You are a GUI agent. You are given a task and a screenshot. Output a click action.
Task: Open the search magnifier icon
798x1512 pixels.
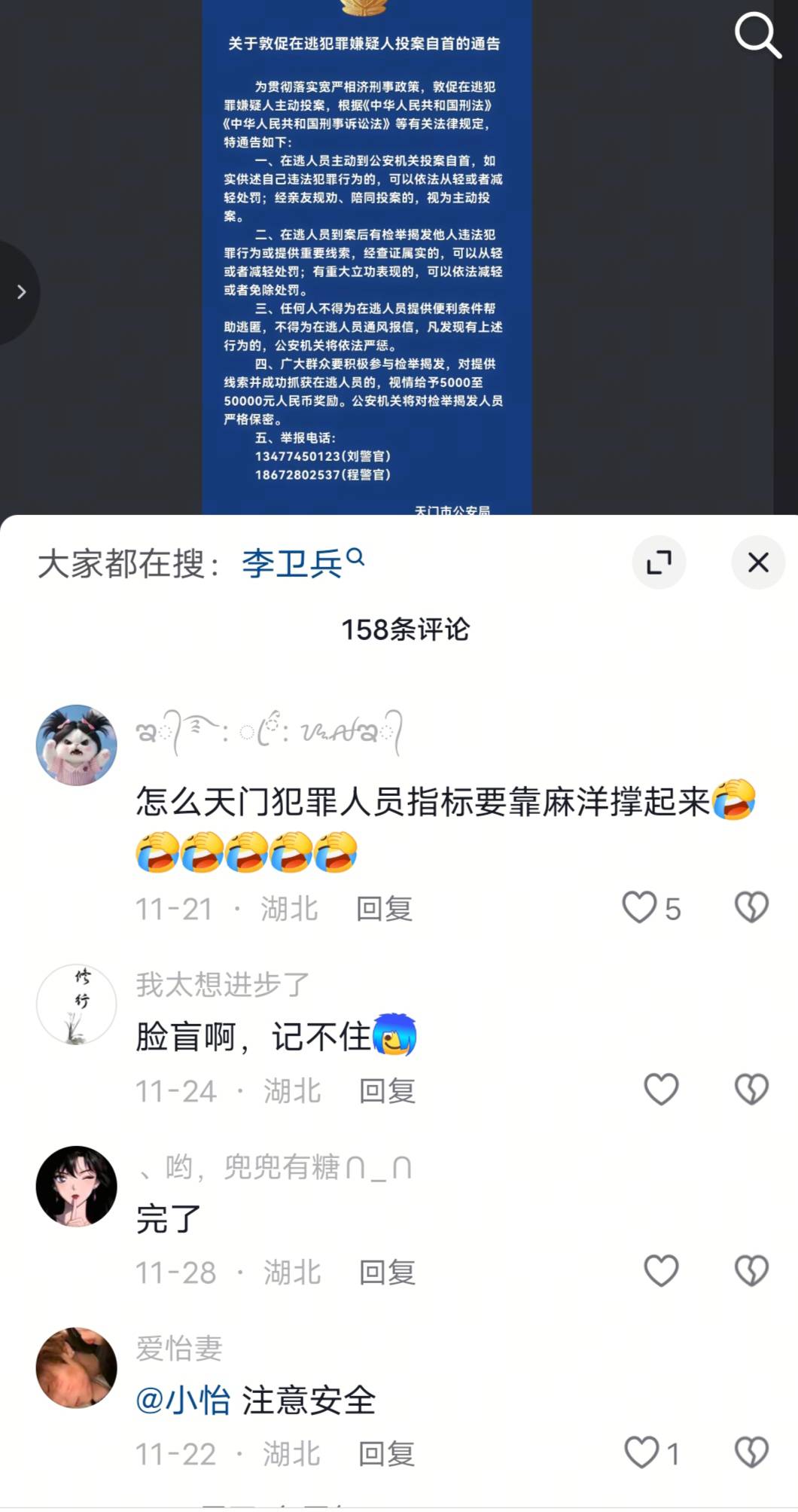757,35
